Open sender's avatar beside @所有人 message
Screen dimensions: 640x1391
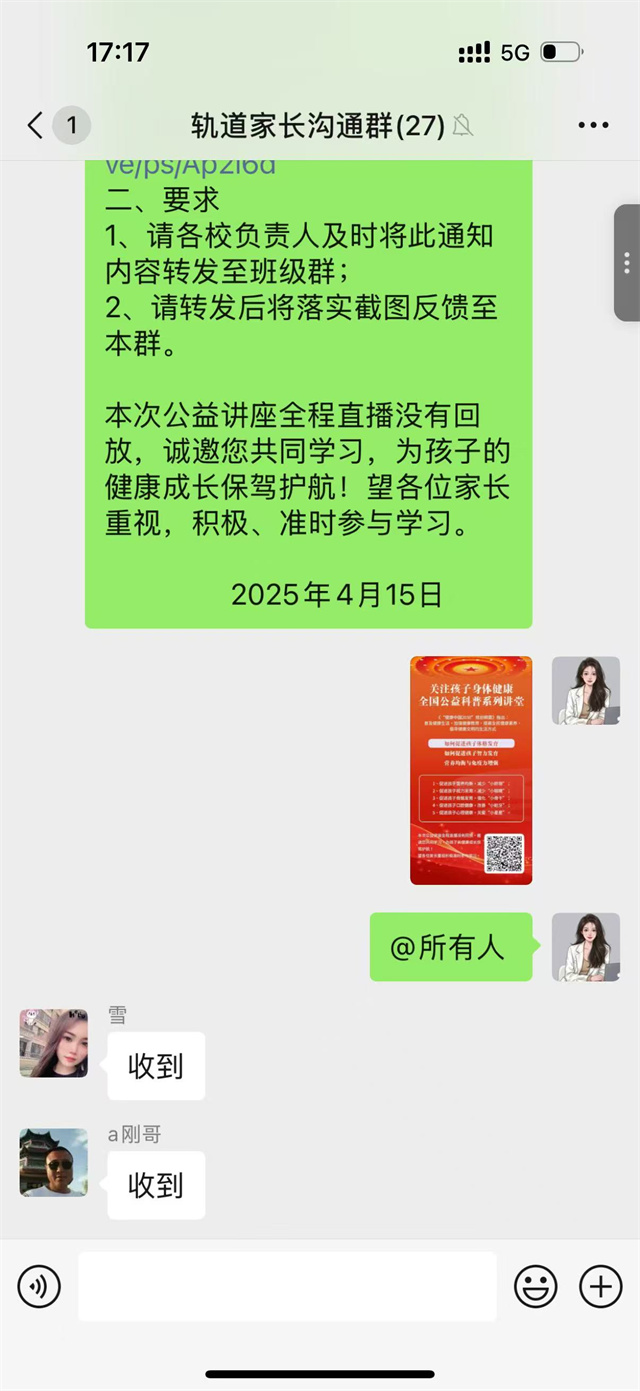coord(586,947)
